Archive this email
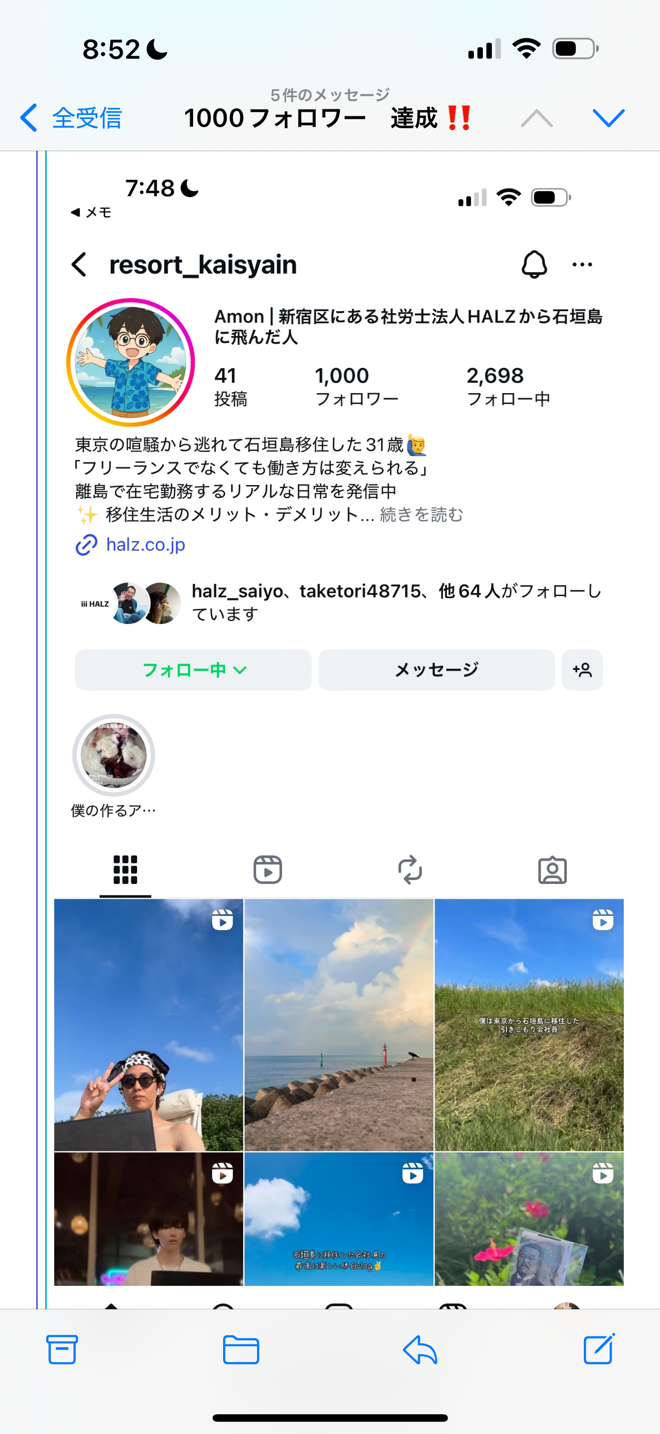The width and height of the screenshot is (660, 1434). 62,1349
